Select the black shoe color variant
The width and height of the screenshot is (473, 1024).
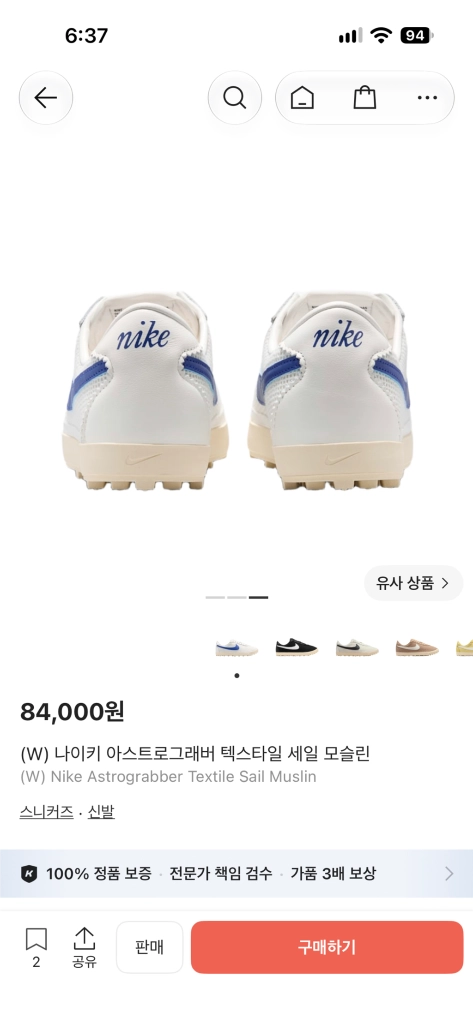(297, 648)
